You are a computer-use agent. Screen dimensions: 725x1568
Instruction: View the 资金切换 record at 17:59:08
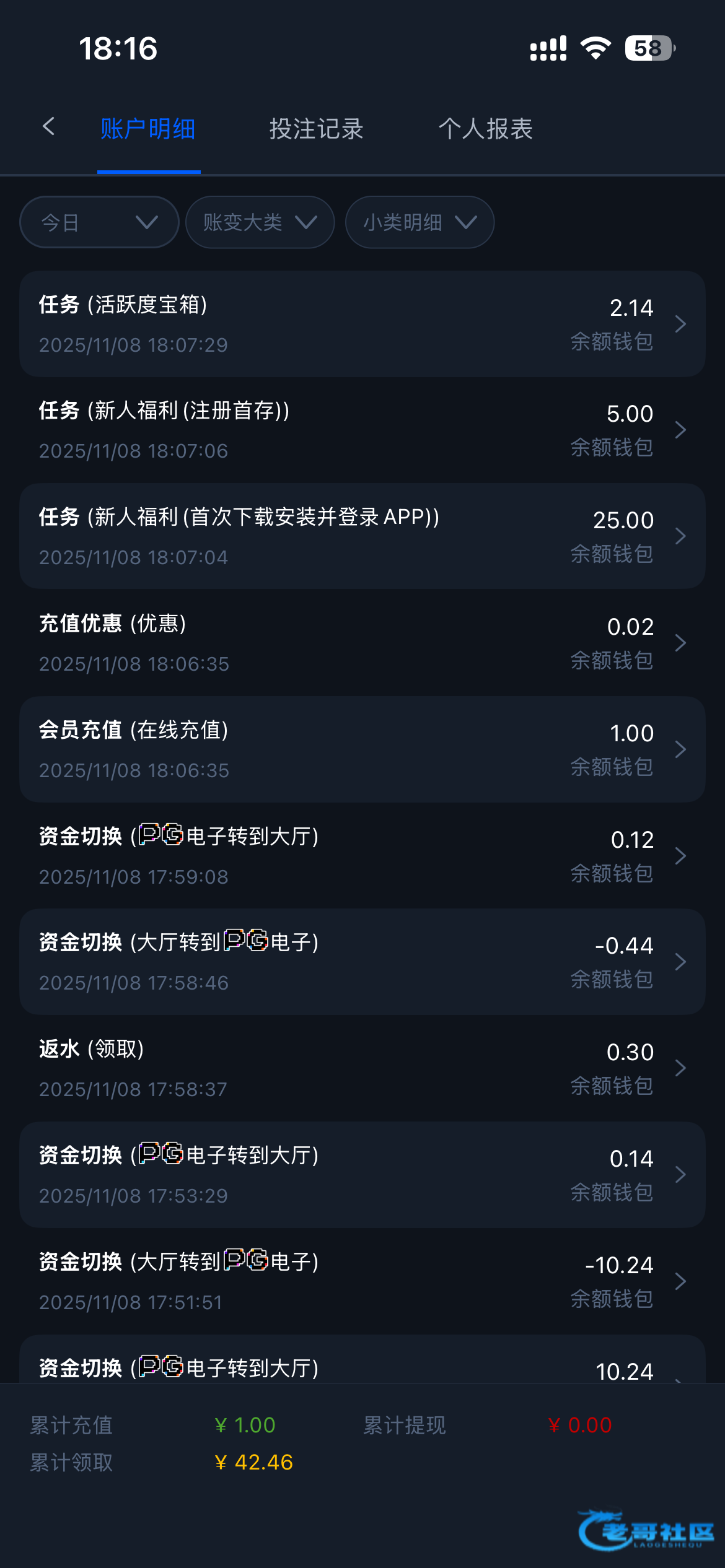(362, 856)
